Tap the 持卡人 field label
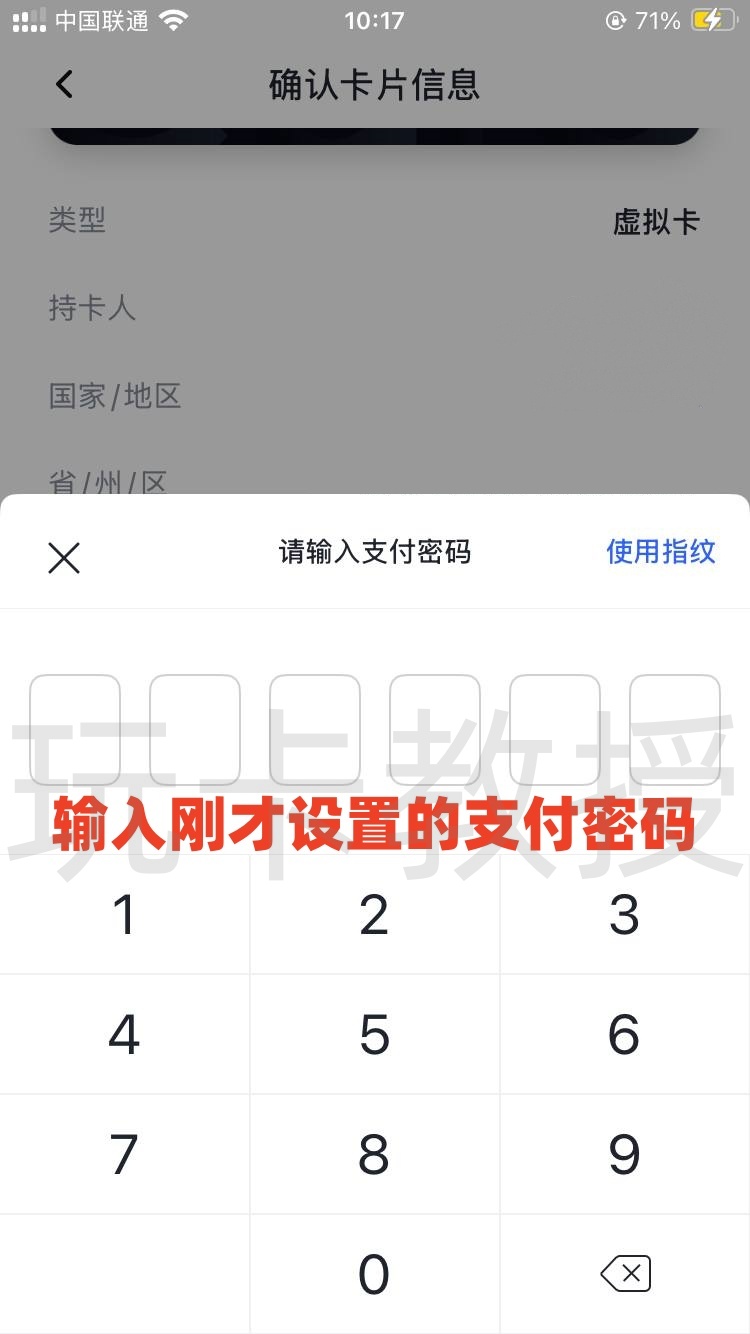The width and height of the screenshot is (750, 1334). click(x=93, y=309)
